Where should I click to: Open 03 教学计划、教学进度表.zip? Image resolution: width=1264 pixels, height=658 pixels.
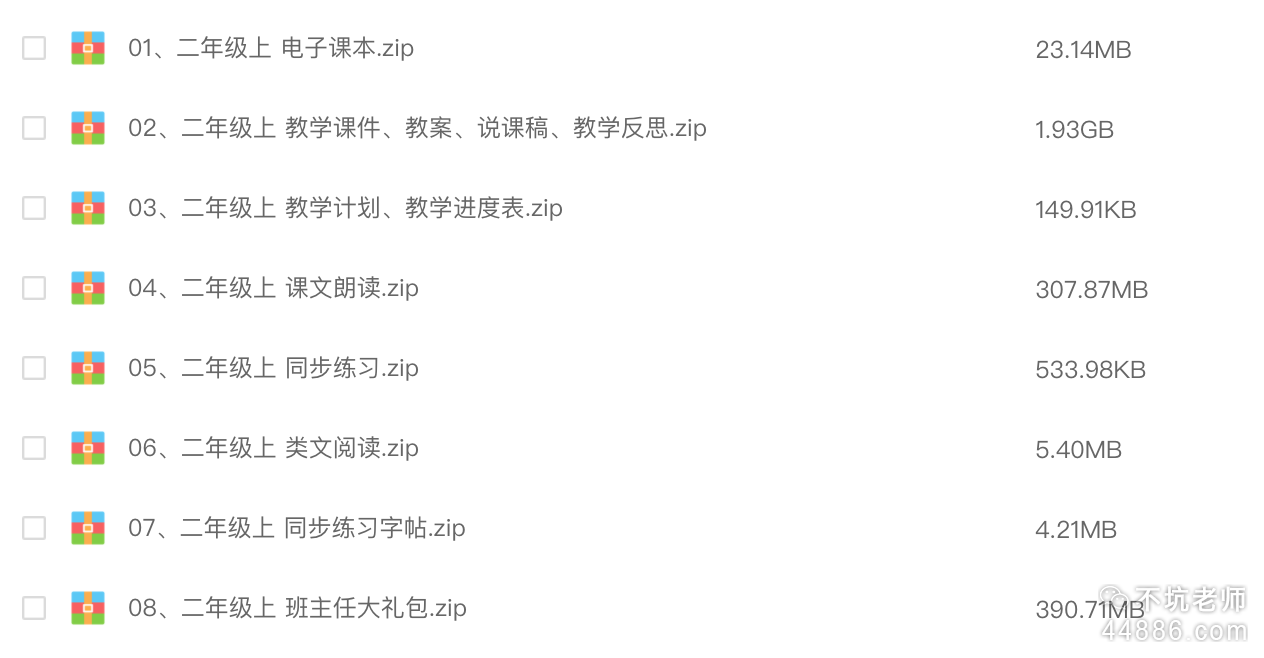345,208
